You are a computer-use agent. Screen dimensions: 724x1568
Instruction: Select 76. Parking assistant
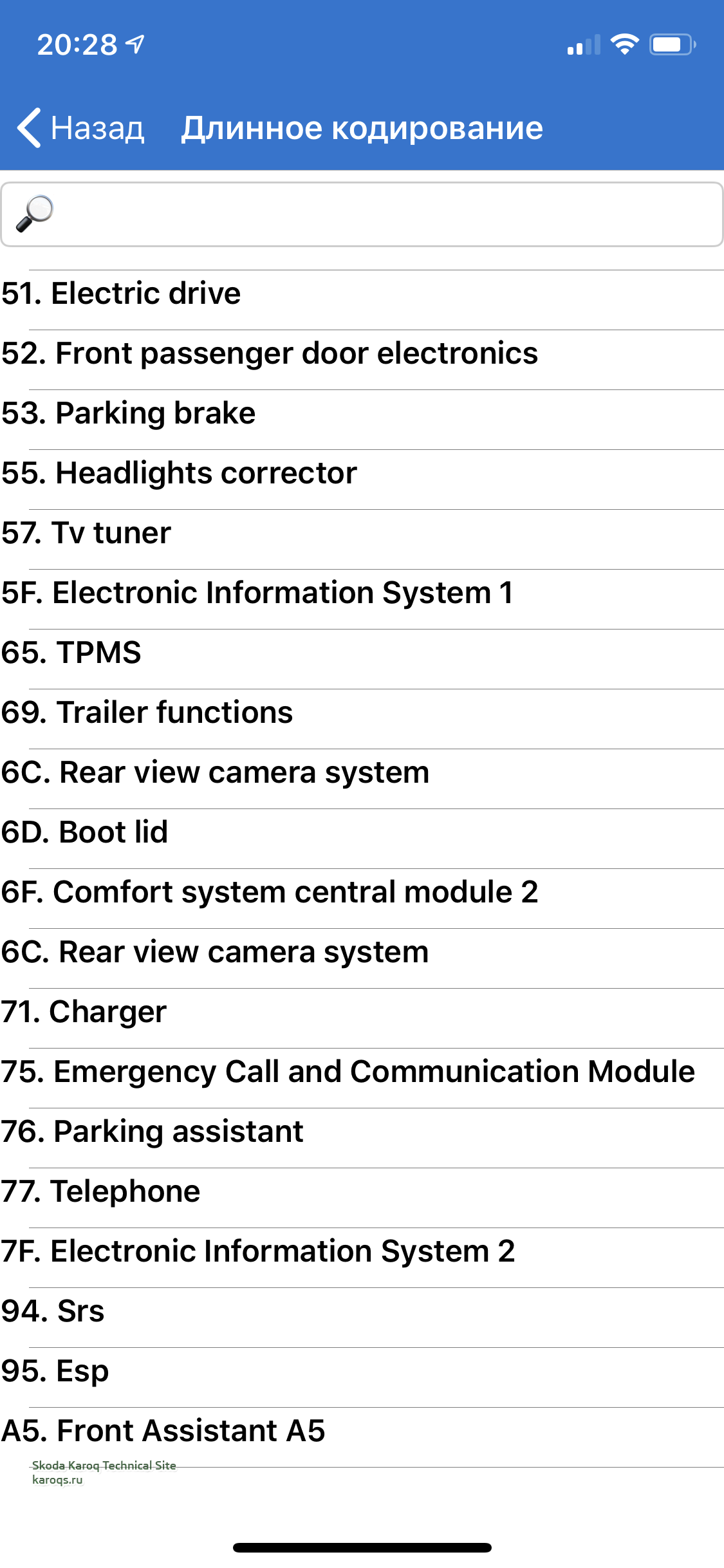pyautogui.click(x=152, y=1132)
